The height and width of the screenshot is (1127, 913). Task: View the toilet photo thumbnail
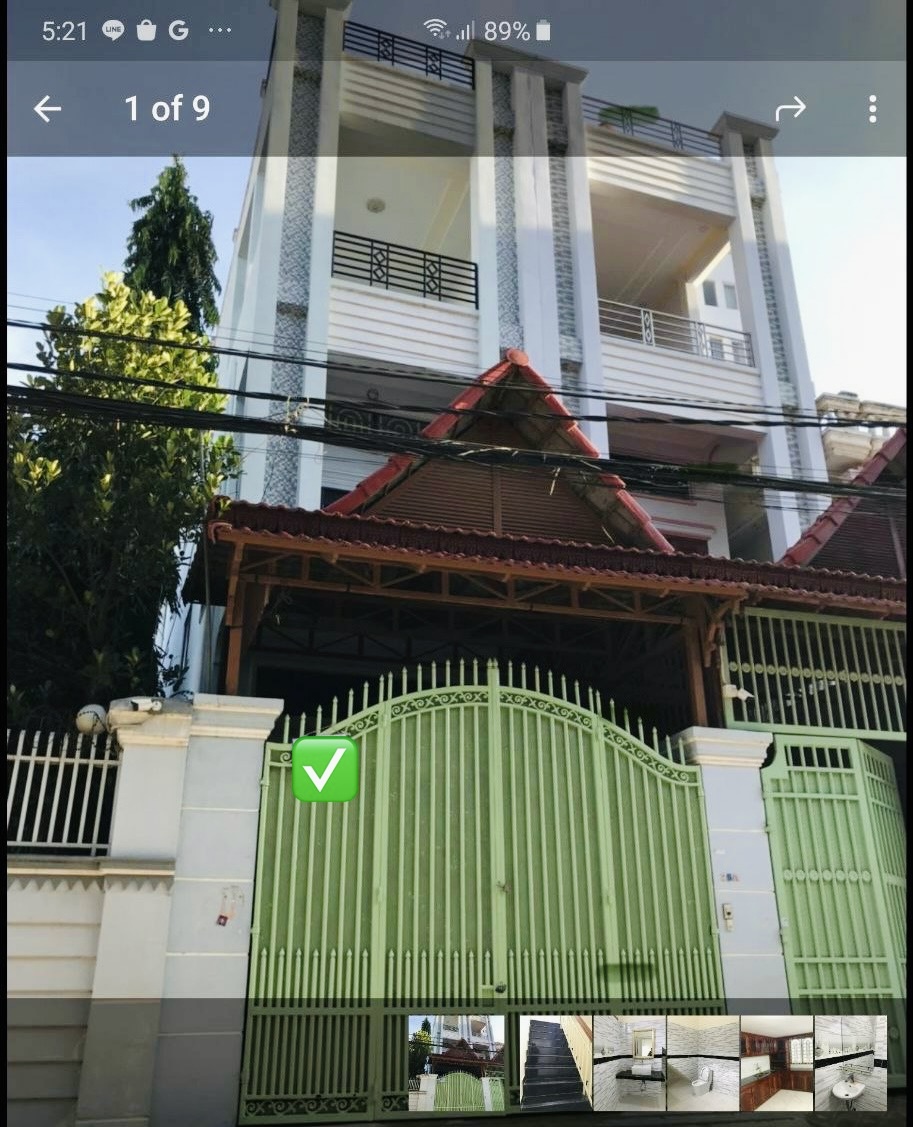tap(703, 1063)
